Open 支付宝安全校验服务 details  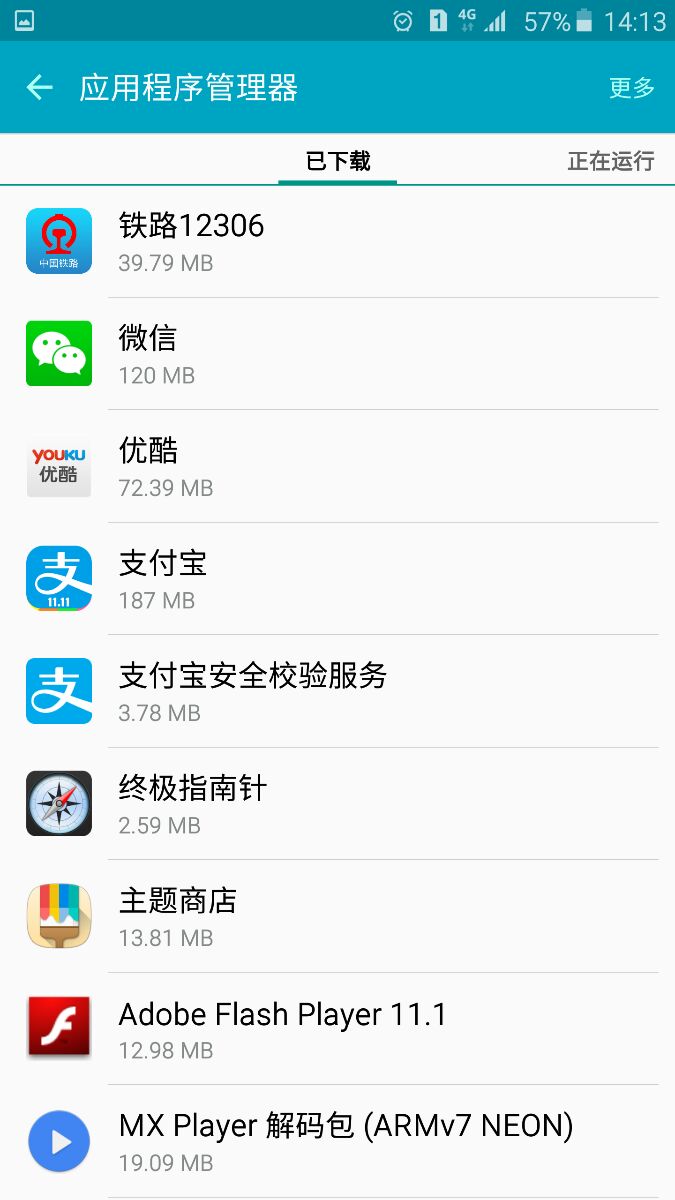click(x=338, y=691)
